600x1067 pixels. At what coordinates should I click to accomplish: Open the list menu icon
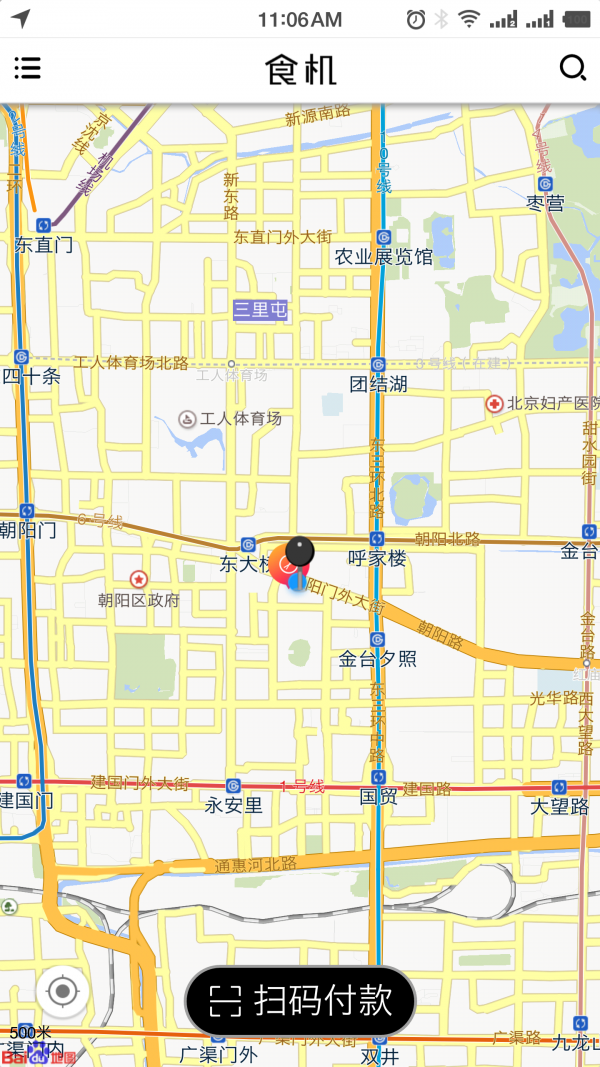click(x=28, y=68)
